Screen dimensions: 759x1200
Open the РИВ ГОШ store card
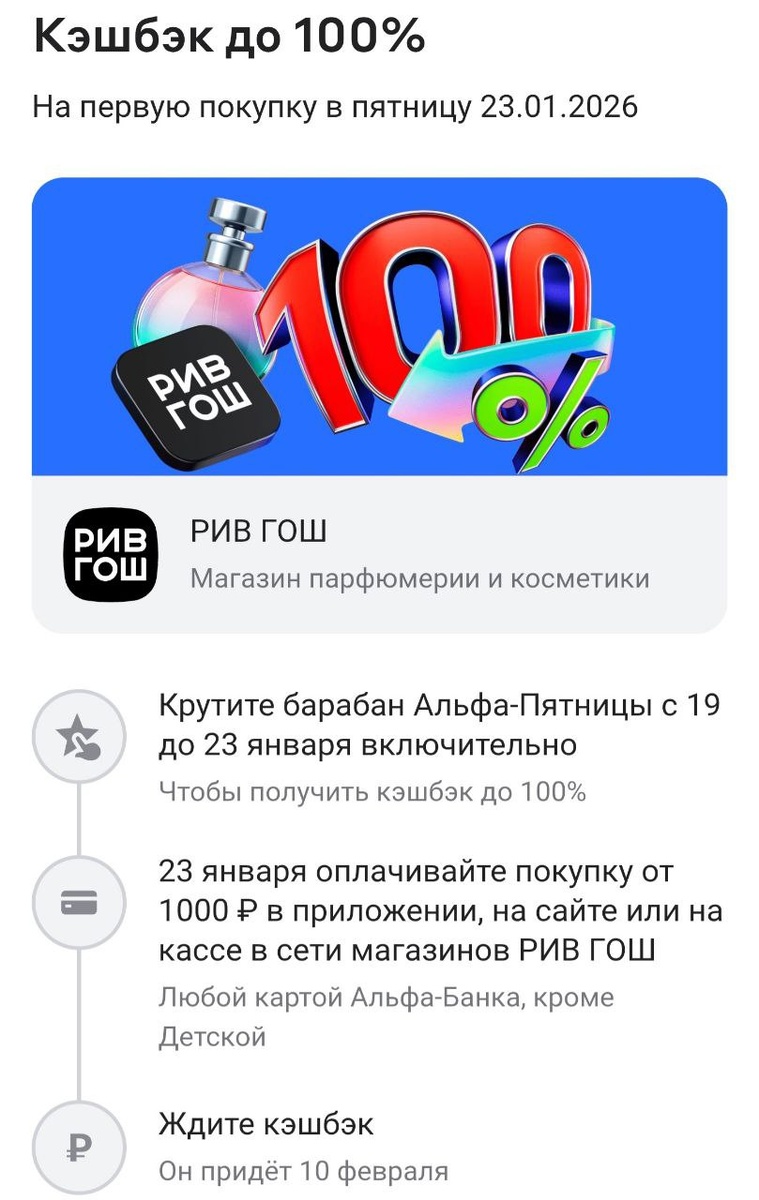pyautogui.click(x=379, y=554)
